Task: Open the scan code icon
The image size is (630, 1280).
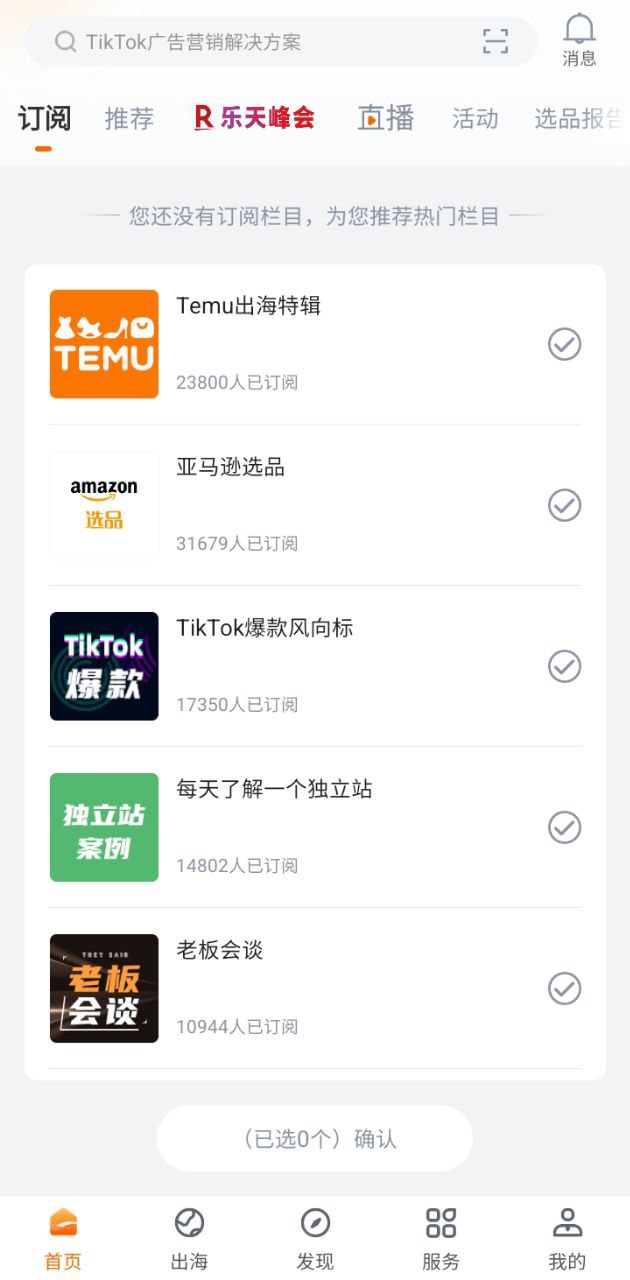Action: pyautogui.click(x=495, y=41)
